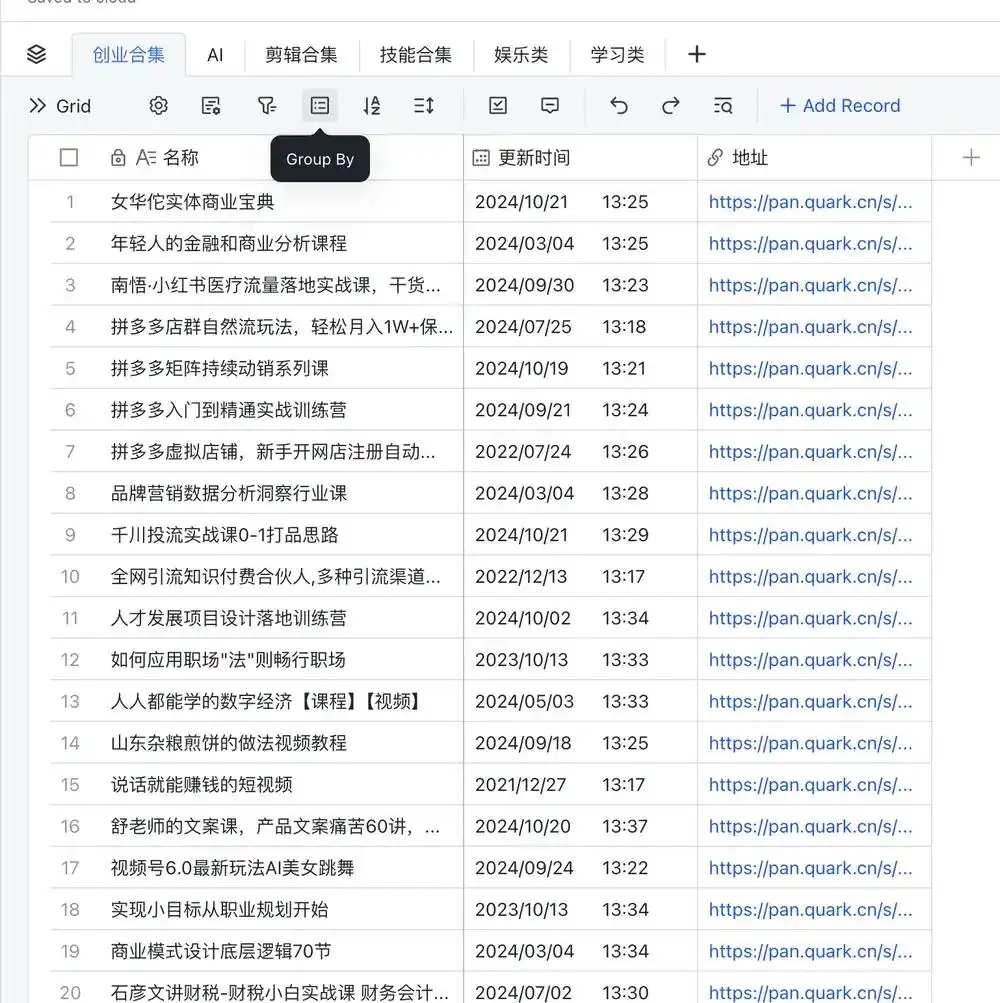Screen dimensions: 1000x1003
Task: Adjust the row height
Action: (x=424, y=106)
